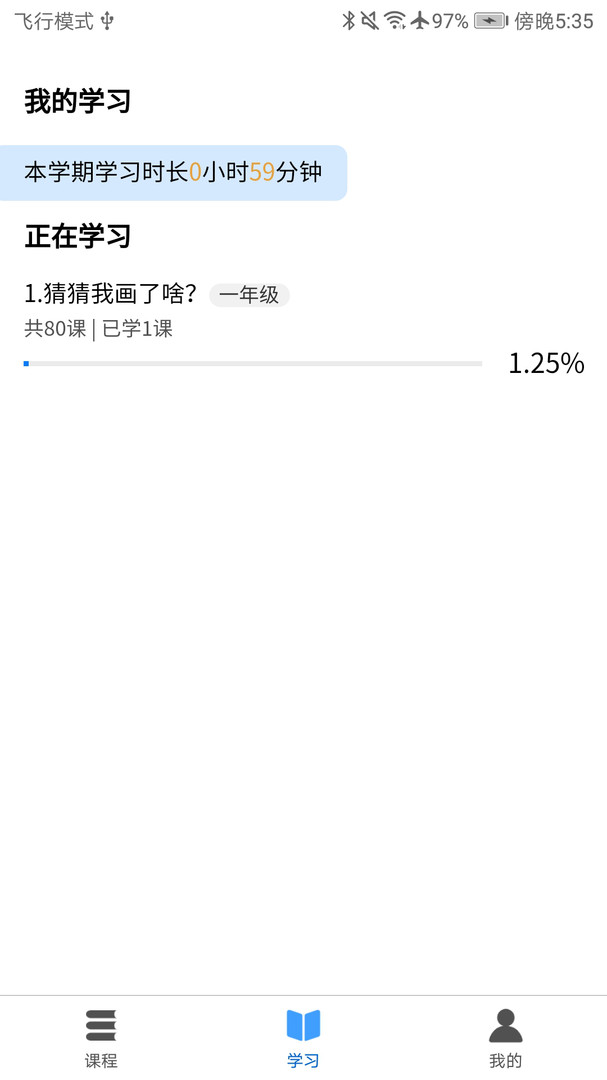Select the 学习 tab
Image resolution: width=607 pixels, height=1080 pixels.
coord(303,1038)
